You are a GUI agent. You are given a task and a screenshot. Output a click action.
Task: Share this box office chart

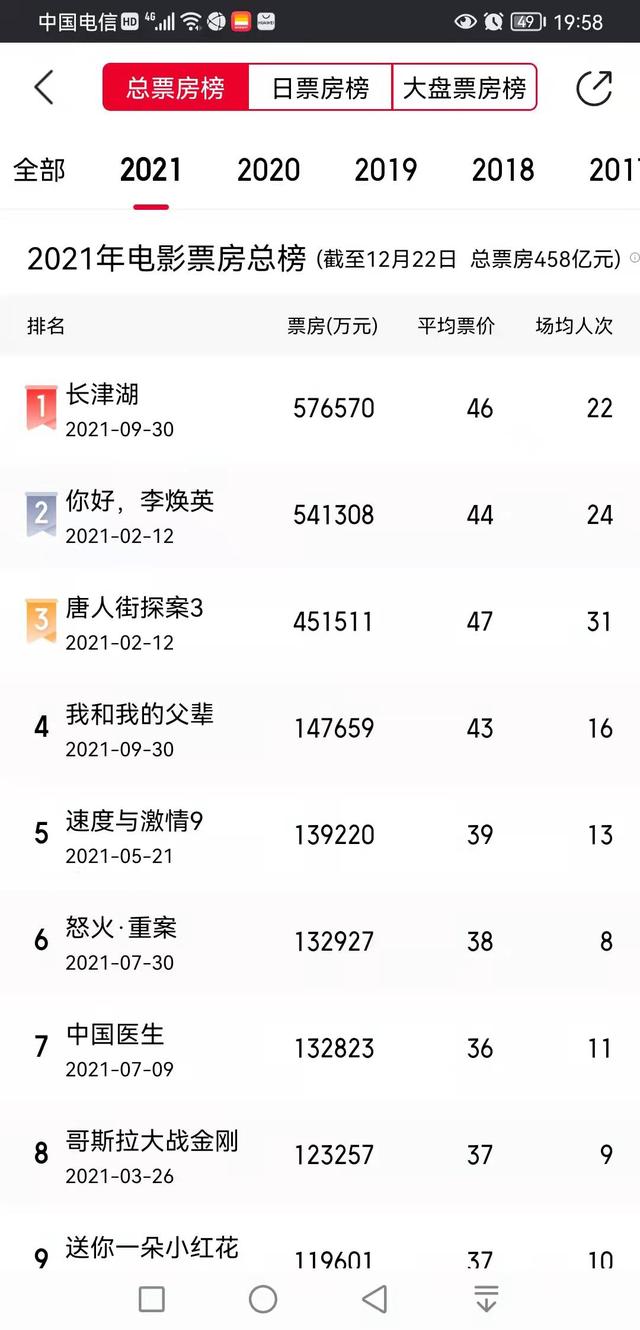click(594, 88)
